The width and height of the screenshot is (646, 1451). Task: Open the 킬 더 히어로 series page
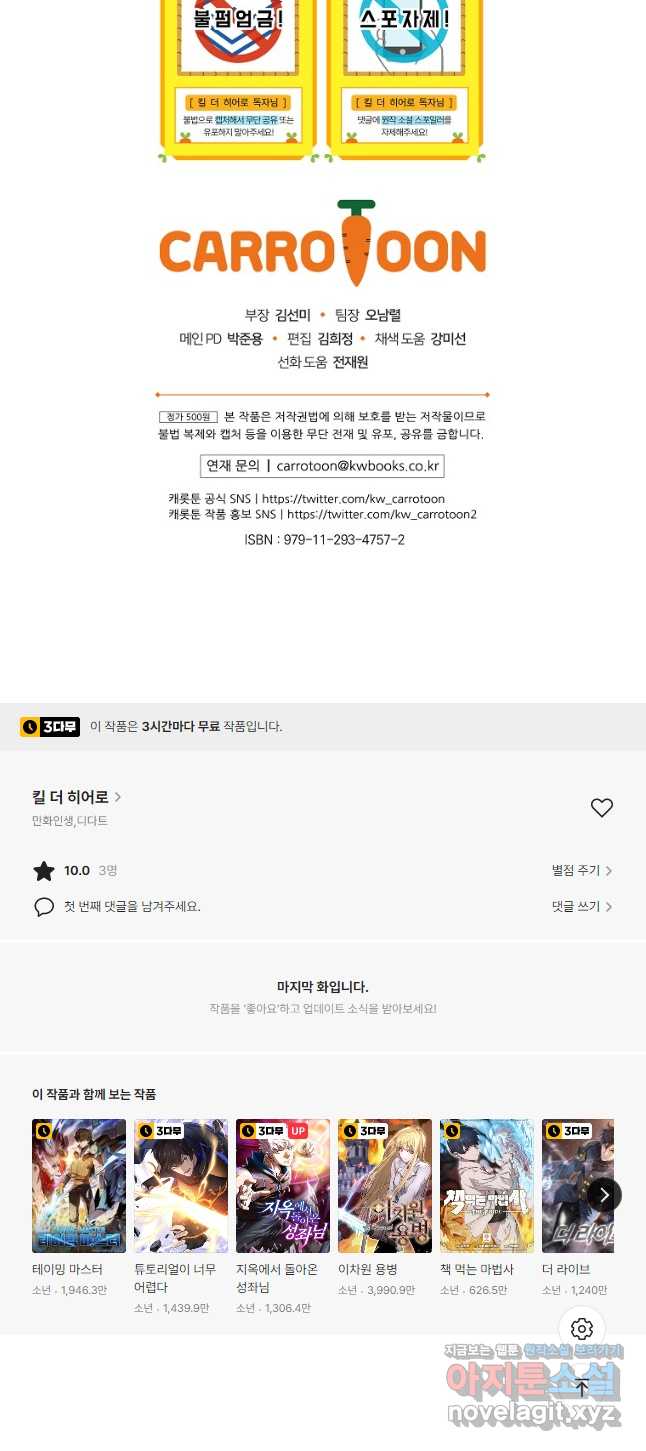coord(77,797)
